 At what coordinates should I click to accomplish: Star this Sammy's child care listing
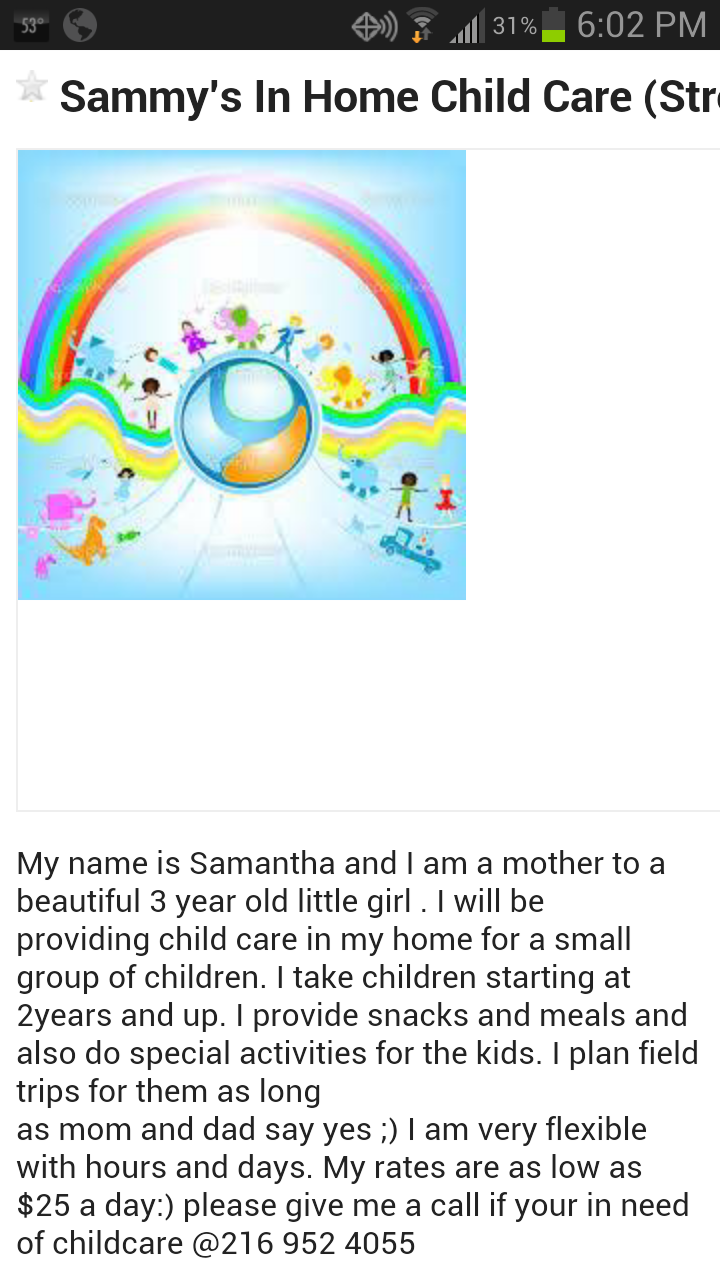pos(32,87)
